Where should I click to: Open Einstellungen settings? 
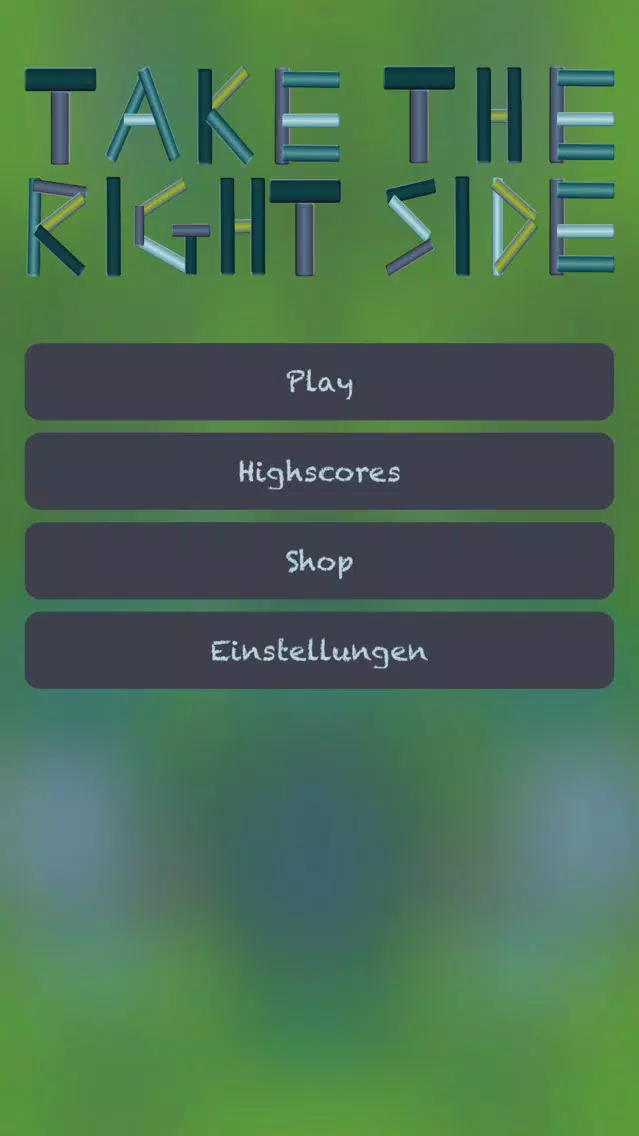point(319,650)
